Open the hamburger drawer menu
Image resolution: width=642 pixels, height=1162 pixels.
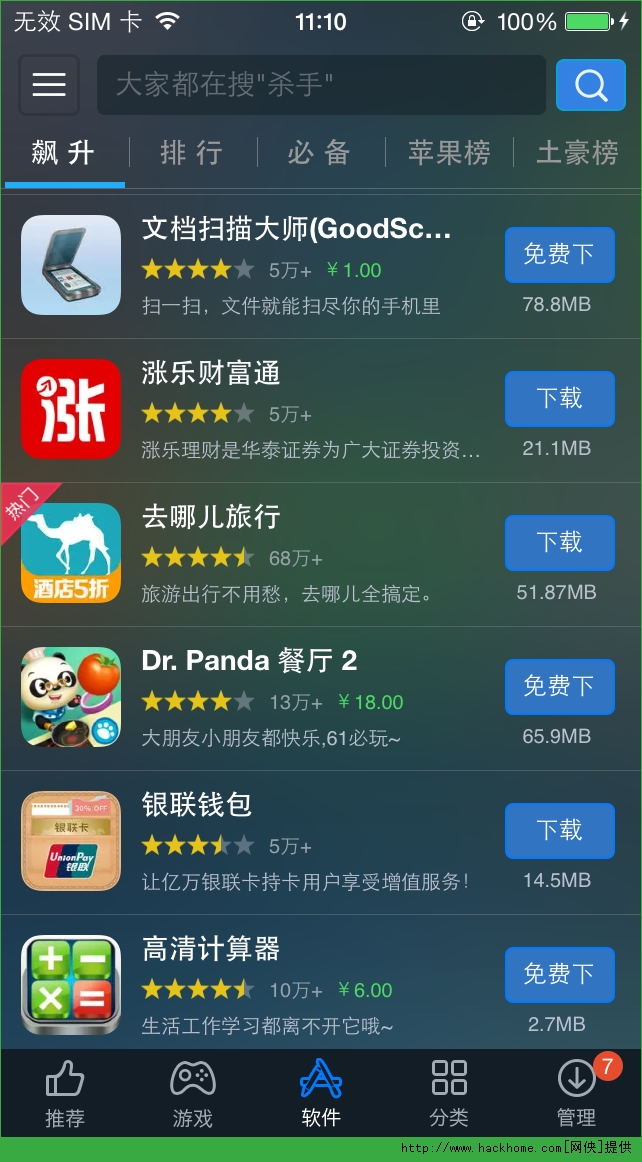48,85
